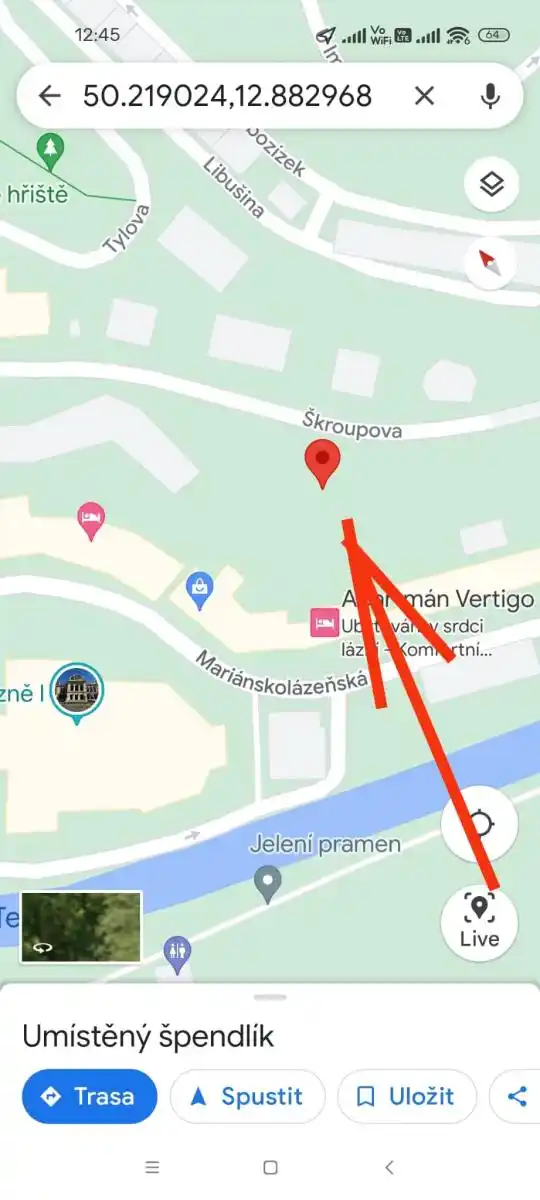540x1200 pixels.
Task: Tap the red dropped pin
Action: click(322, 465)
